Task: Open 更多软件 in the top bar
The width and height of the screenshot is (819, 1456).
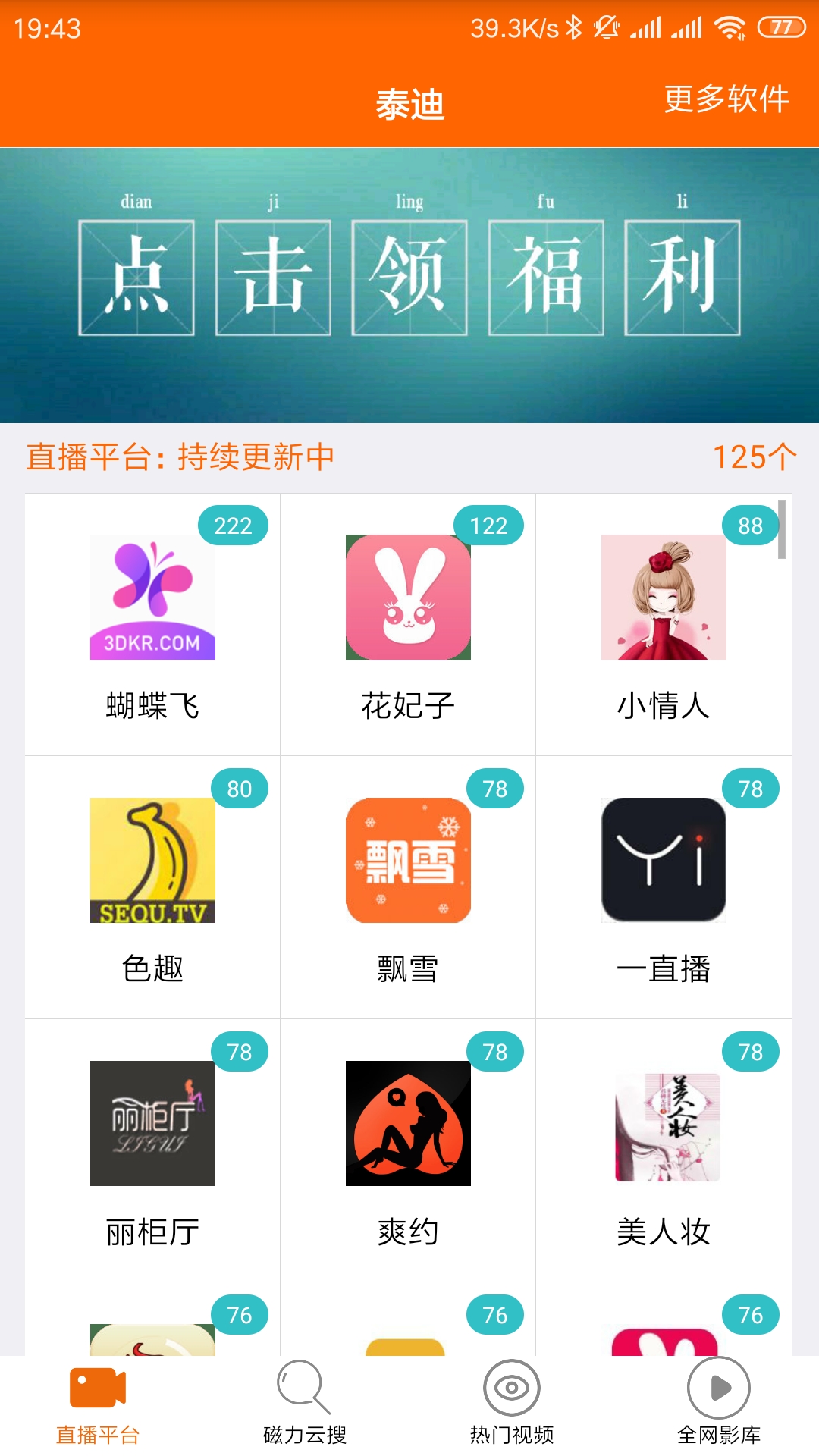Action: [726, 99]
